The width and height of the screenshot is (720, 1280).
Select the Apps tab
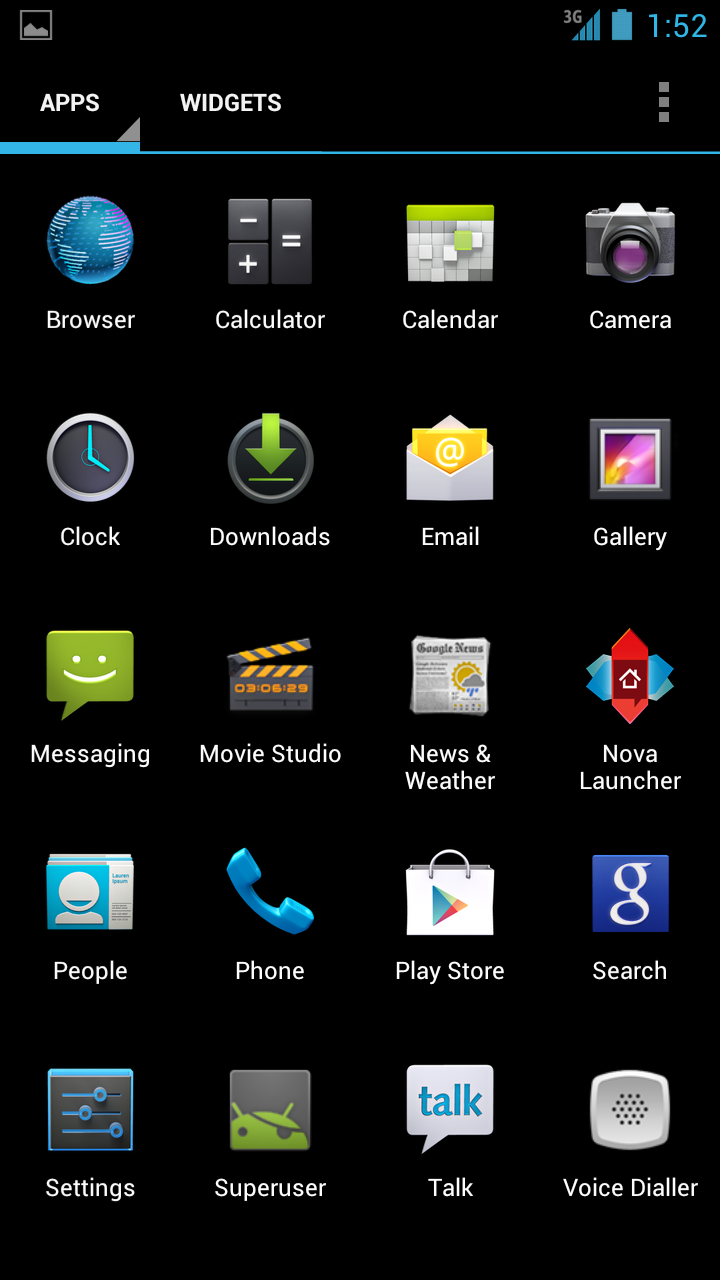click(70, 103)
